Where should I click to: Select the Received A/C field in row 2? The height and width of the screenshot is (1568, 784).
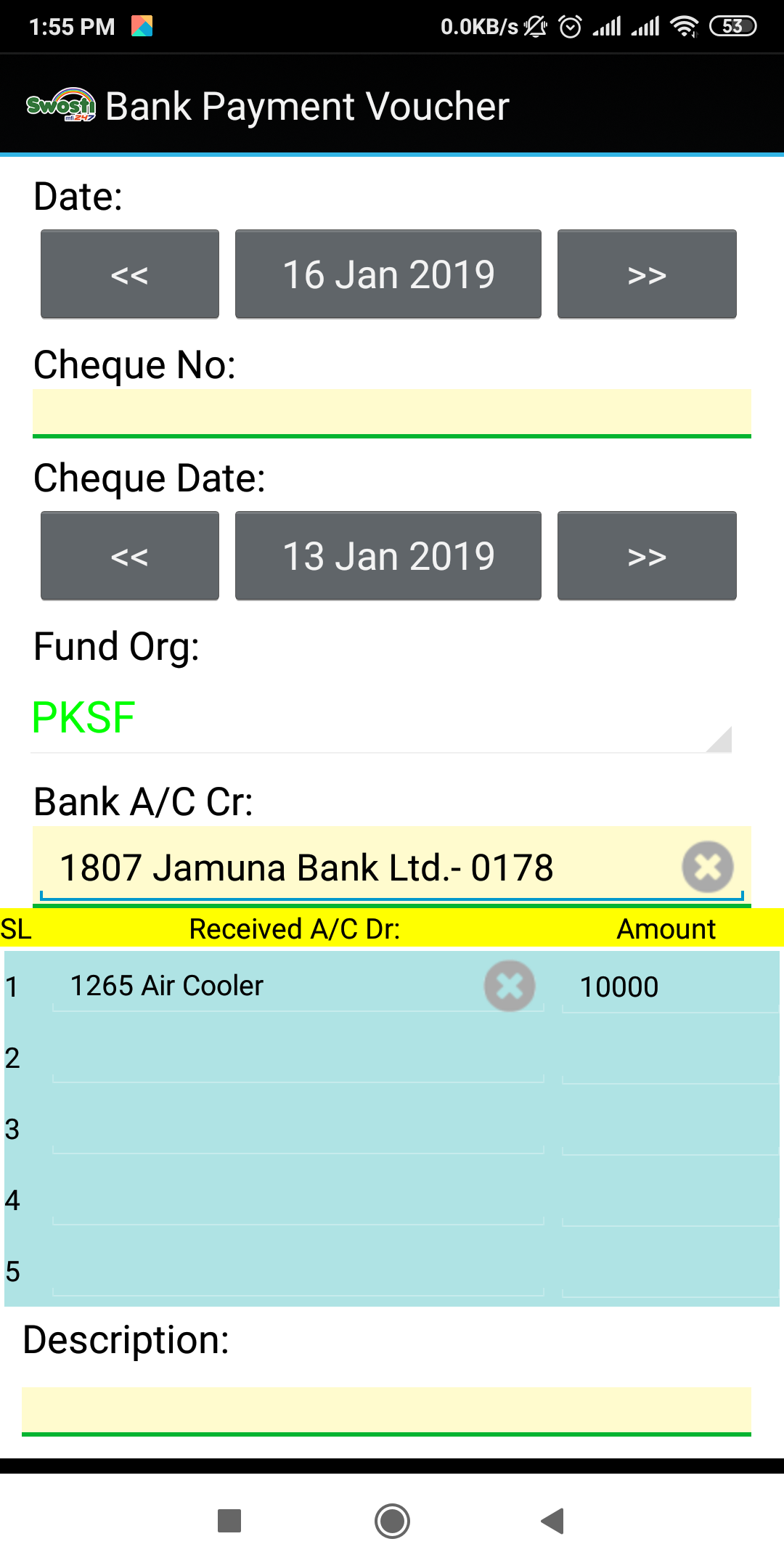(x=298, y=1057)
